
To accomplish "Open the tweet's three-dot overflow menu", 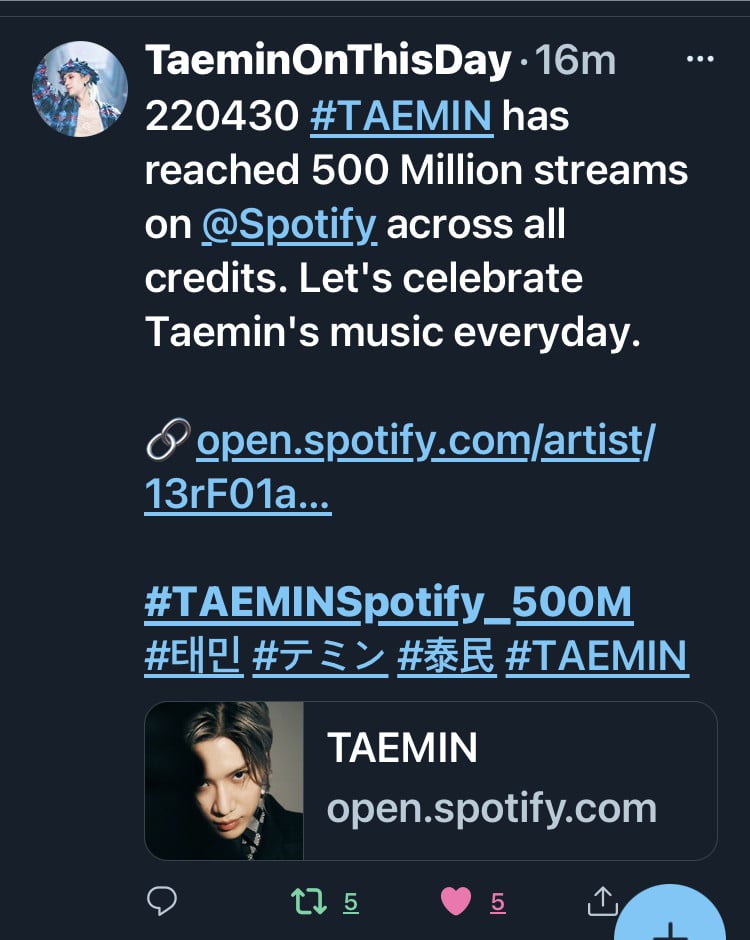I will tap(699, 59).
